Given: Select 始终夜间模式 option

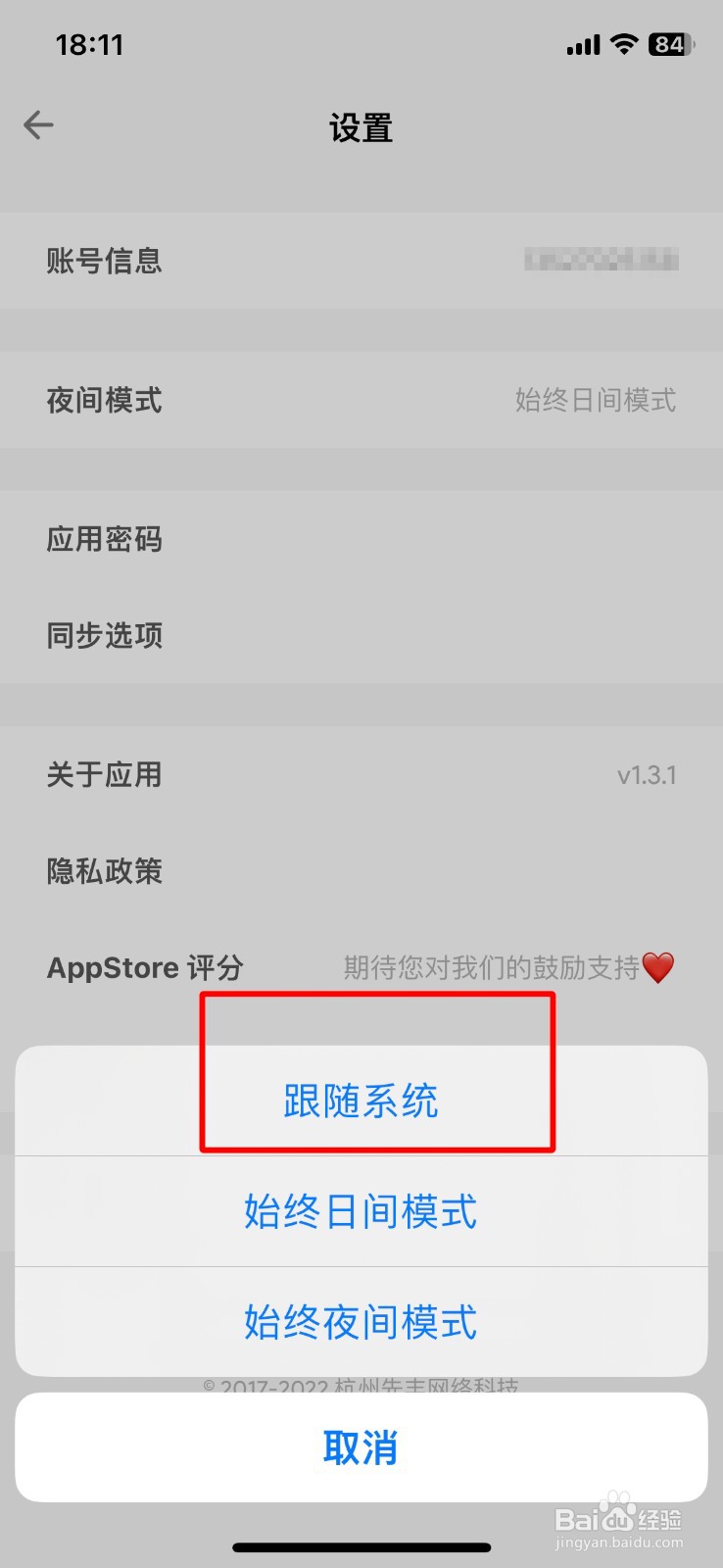Looking at the screenshot, I should pyautogui.click(x=361, y=1323).
